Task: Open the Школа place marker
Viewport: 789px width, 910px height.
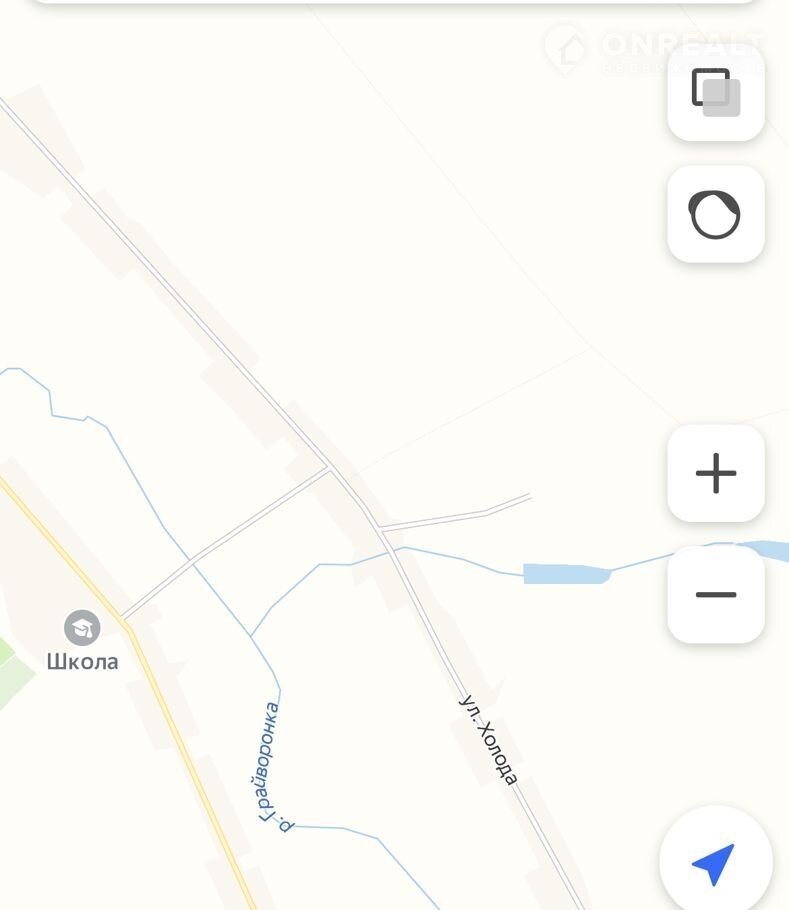Action: click(x=82, y=629)
